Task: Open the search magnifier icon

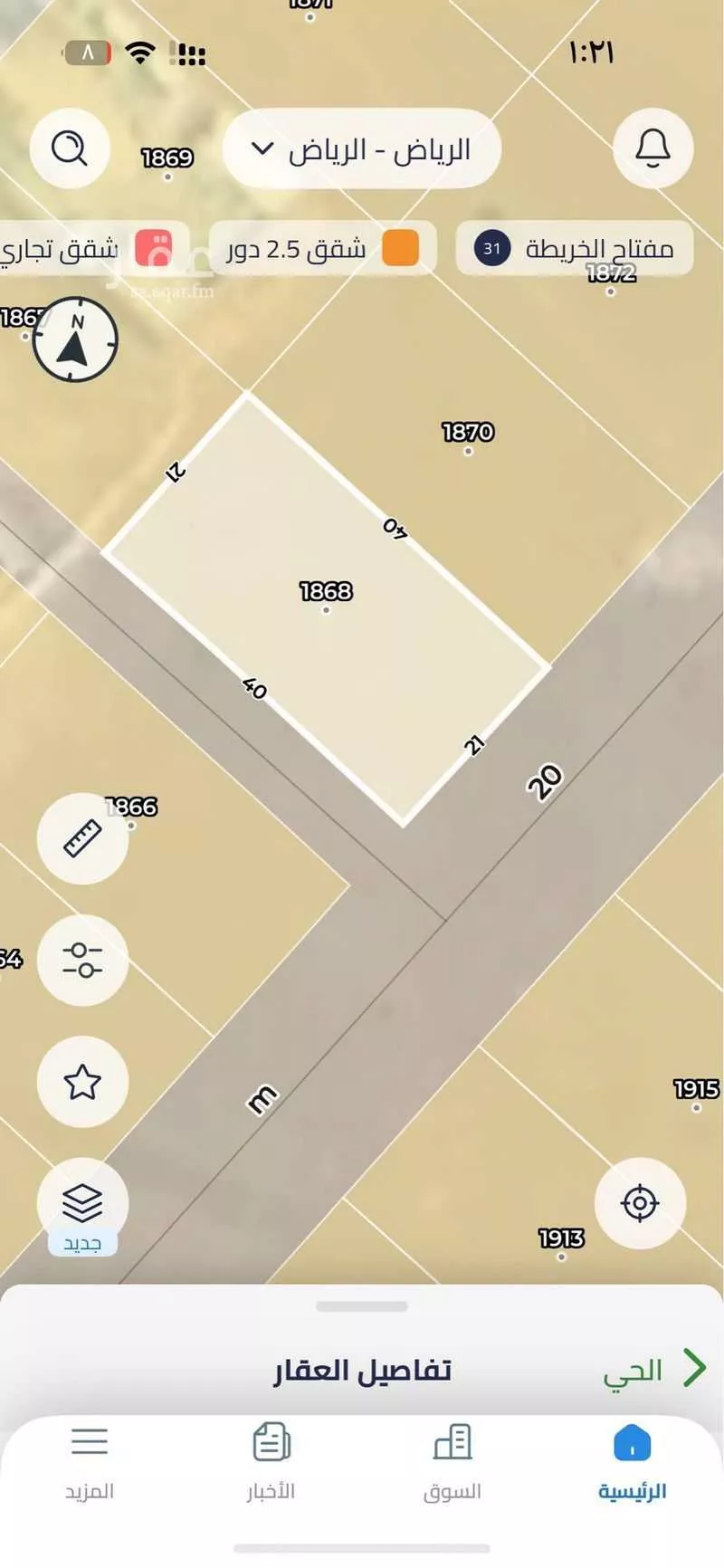Action: coord(70,149)
